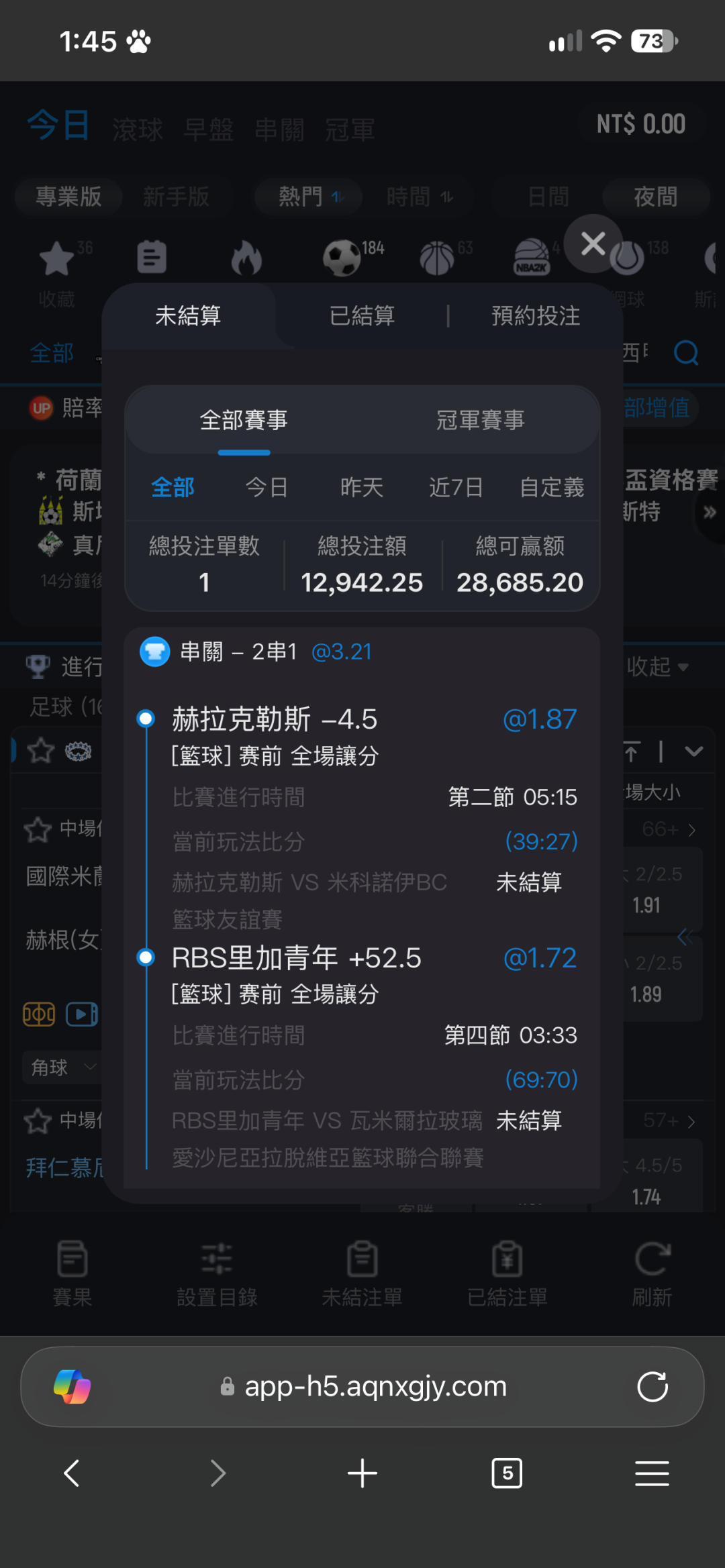Filter bets by 昨天
This screenshot has width=725, height=1568.
(x=361, y=487)
